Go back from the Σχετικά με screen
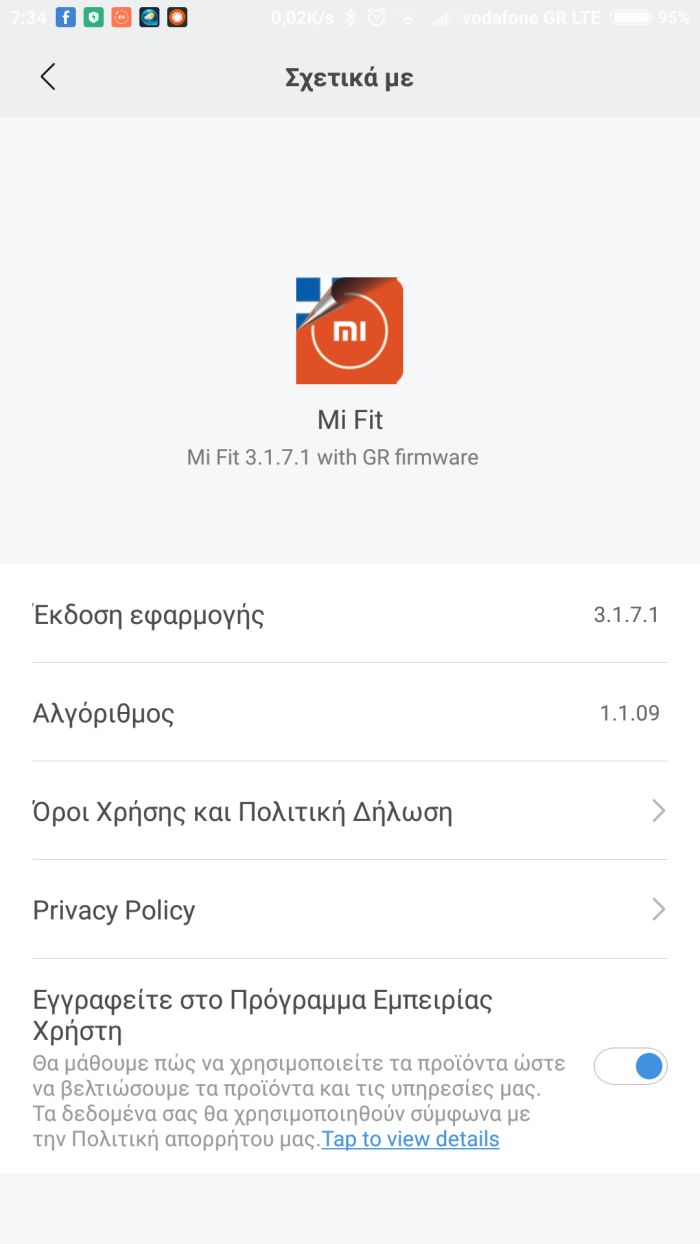Screen dimensions: 700x1244 (x=47, y=77)
